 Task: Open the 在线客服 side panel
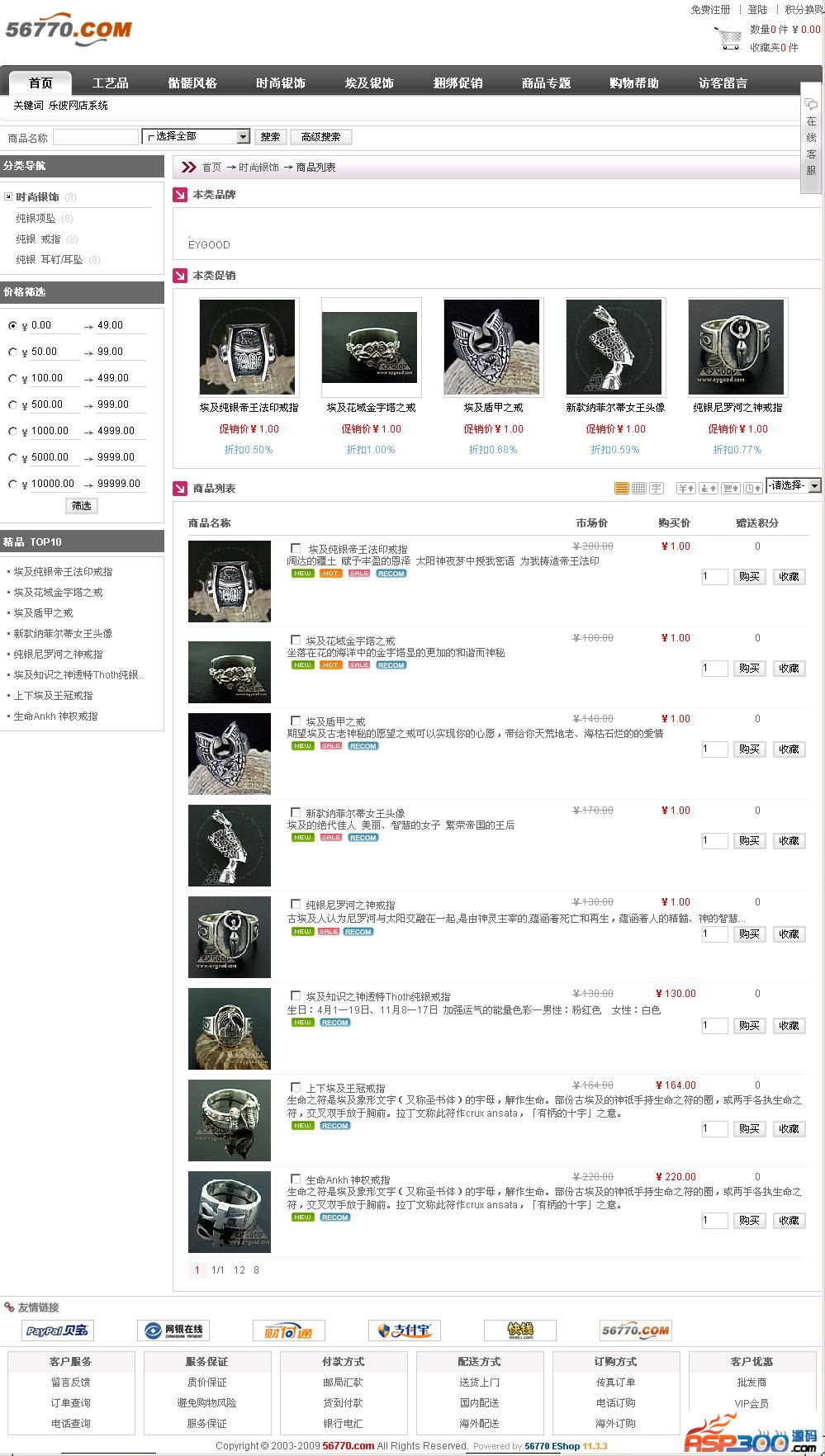coord(811,144)
